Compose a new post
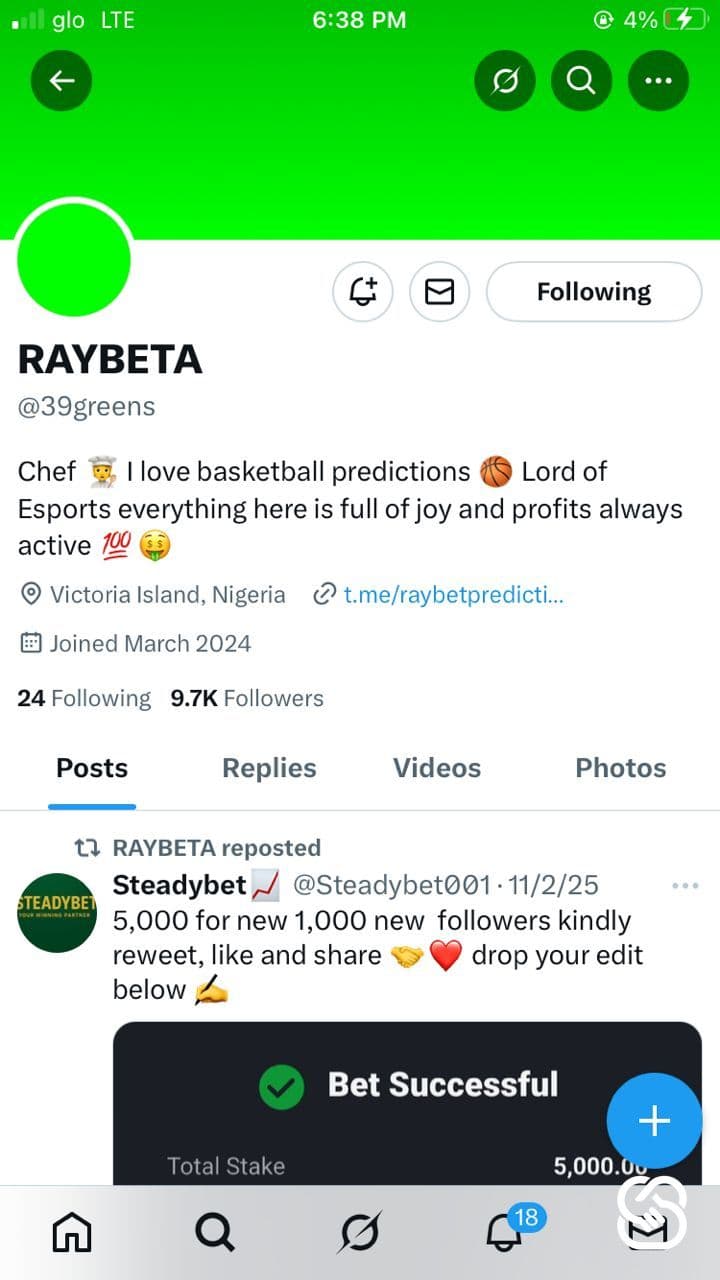This screenshot has width=720, height=1280. coord(654,1121)
